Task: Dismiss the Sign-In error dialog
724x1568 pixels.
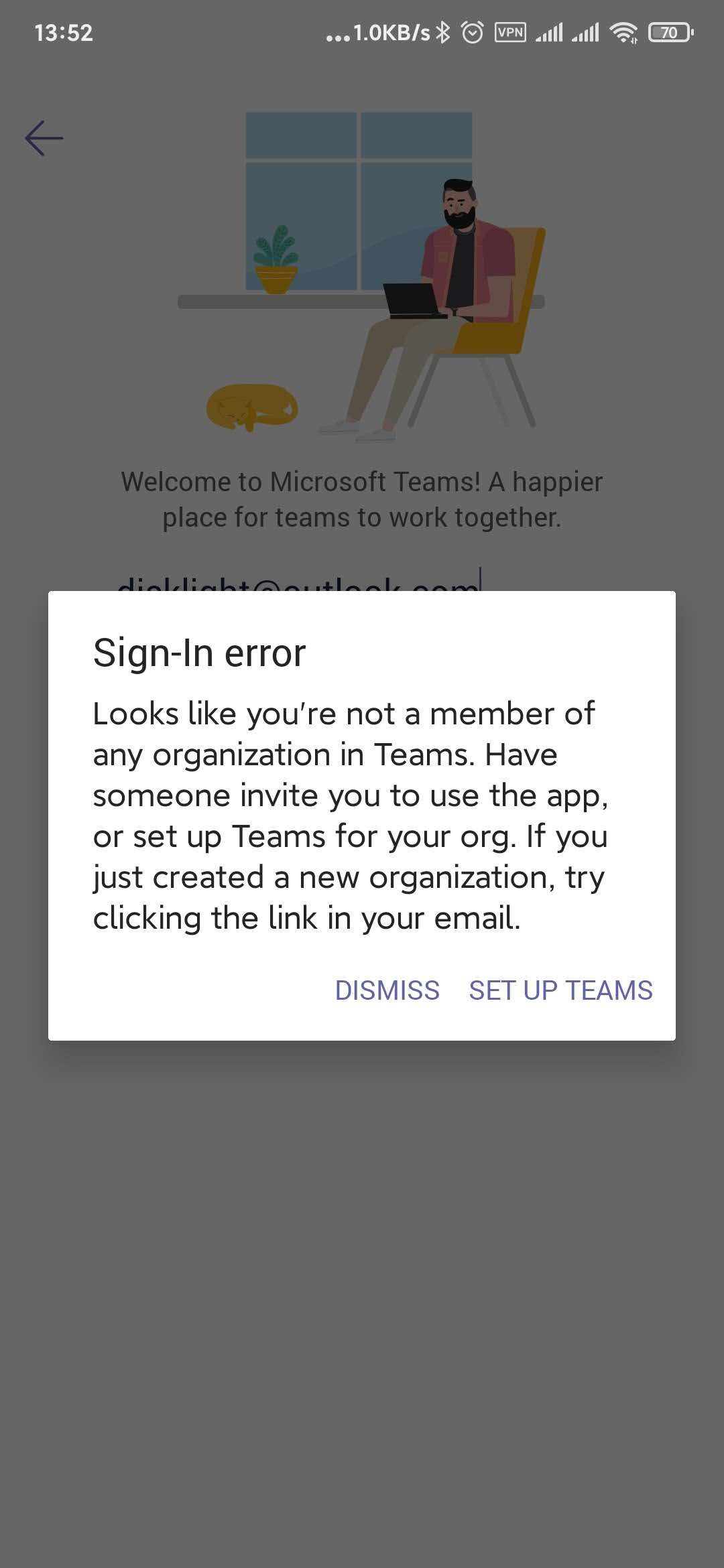Action: (x=387, y=990)
